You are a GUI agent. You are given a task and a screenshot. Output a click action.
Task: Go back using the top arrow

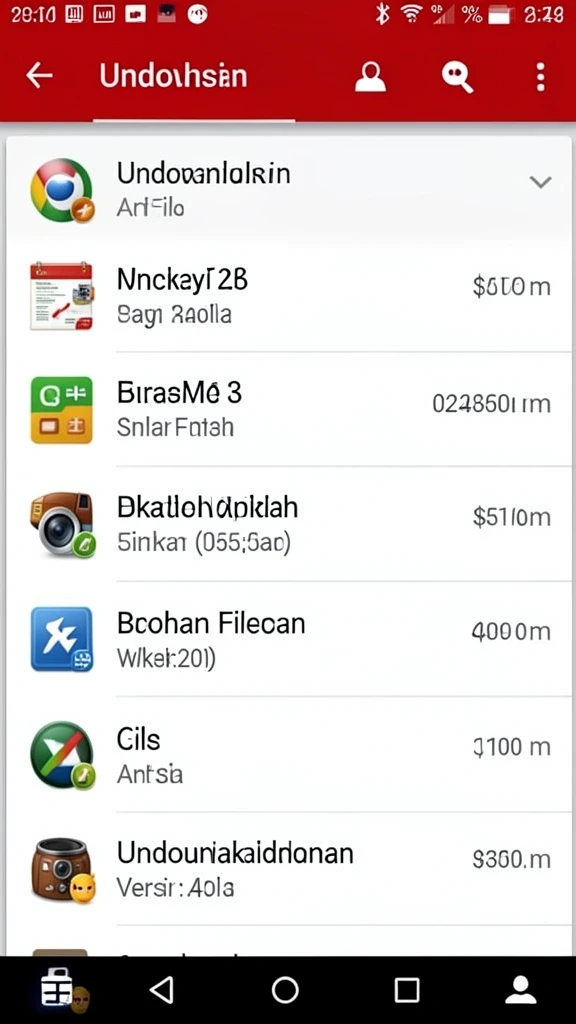(39, 76)
